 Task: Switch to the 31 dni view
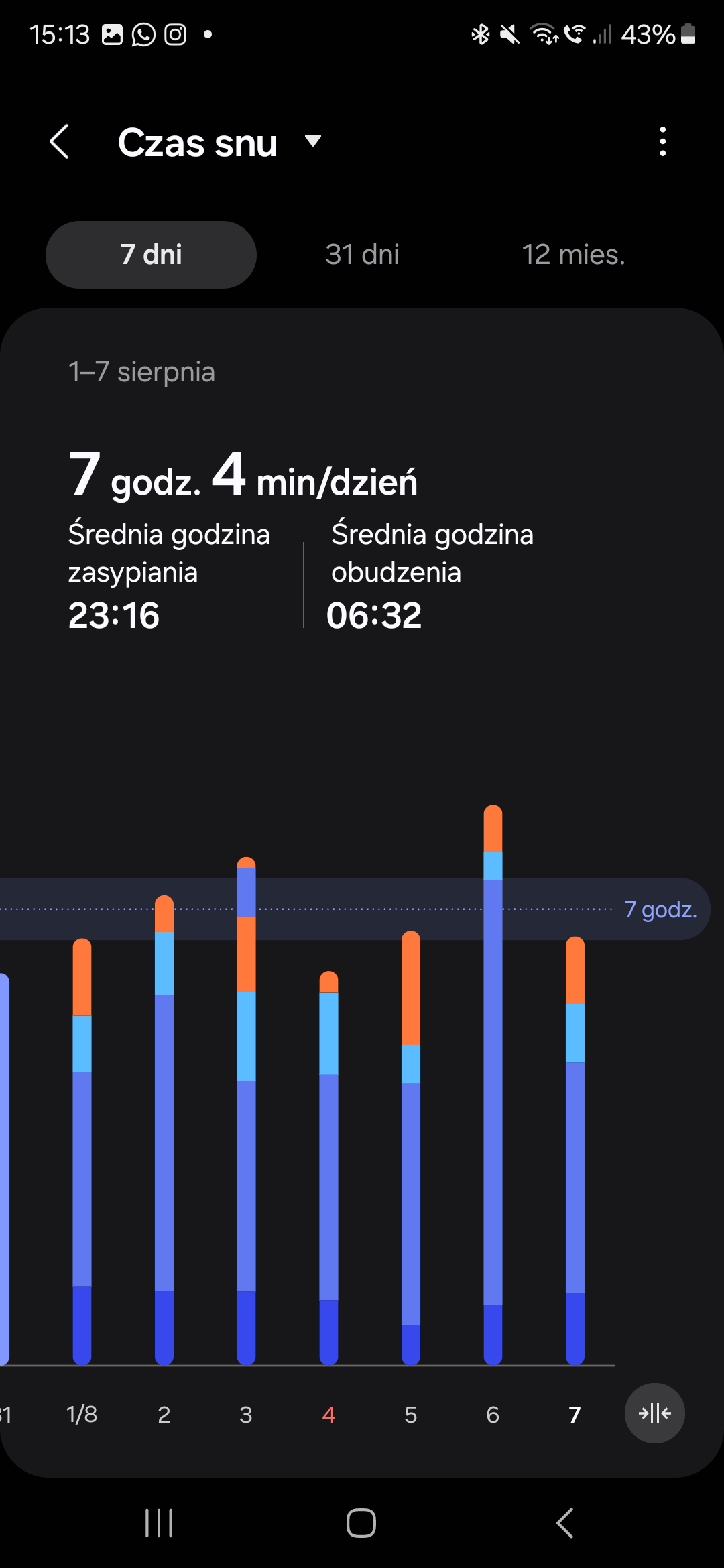click(362, 255)
